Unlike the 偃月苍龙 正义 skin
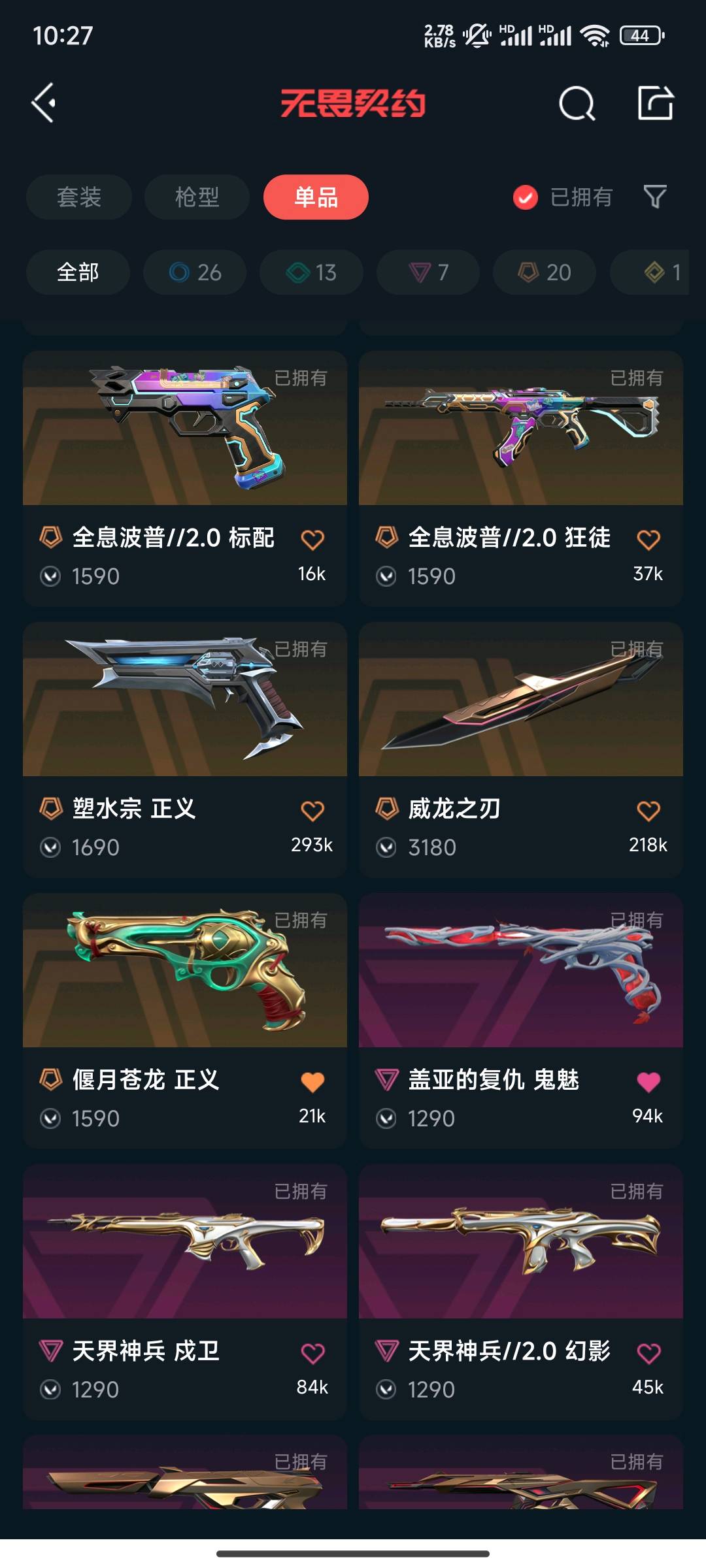The image size is (706, 1568). [312, 1082]
